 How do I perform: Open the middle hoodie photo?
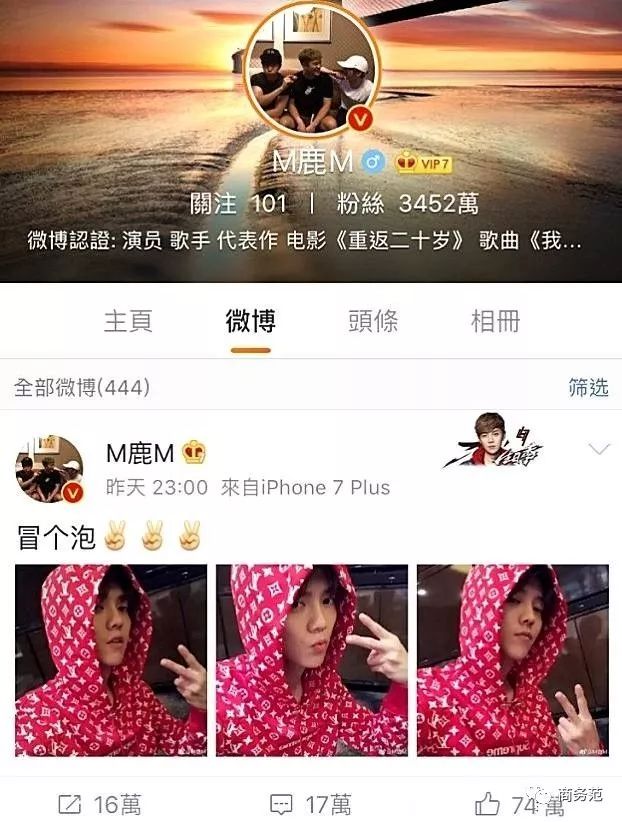coord(311,660)
